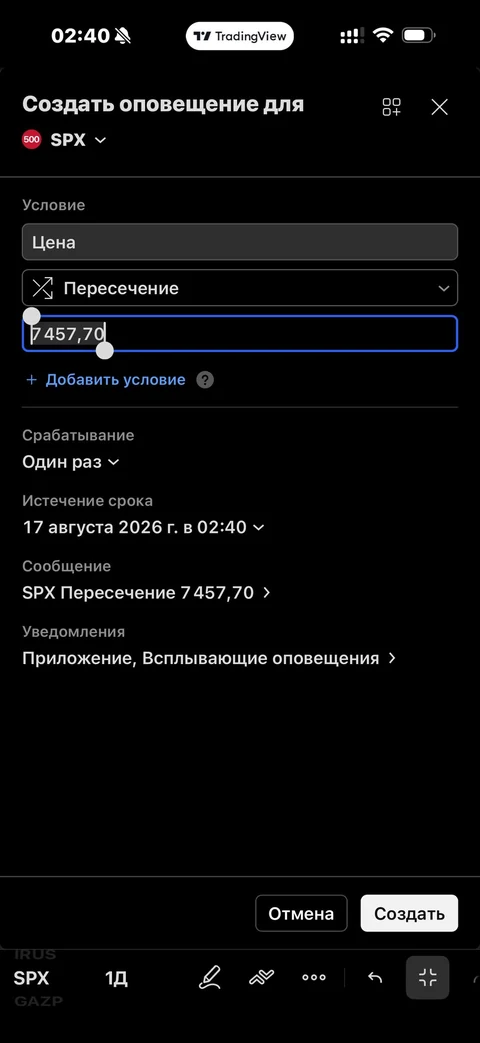480x1043 pixels.
Task: Open the Пересечение condition dropdown
Action: (240, 288)
